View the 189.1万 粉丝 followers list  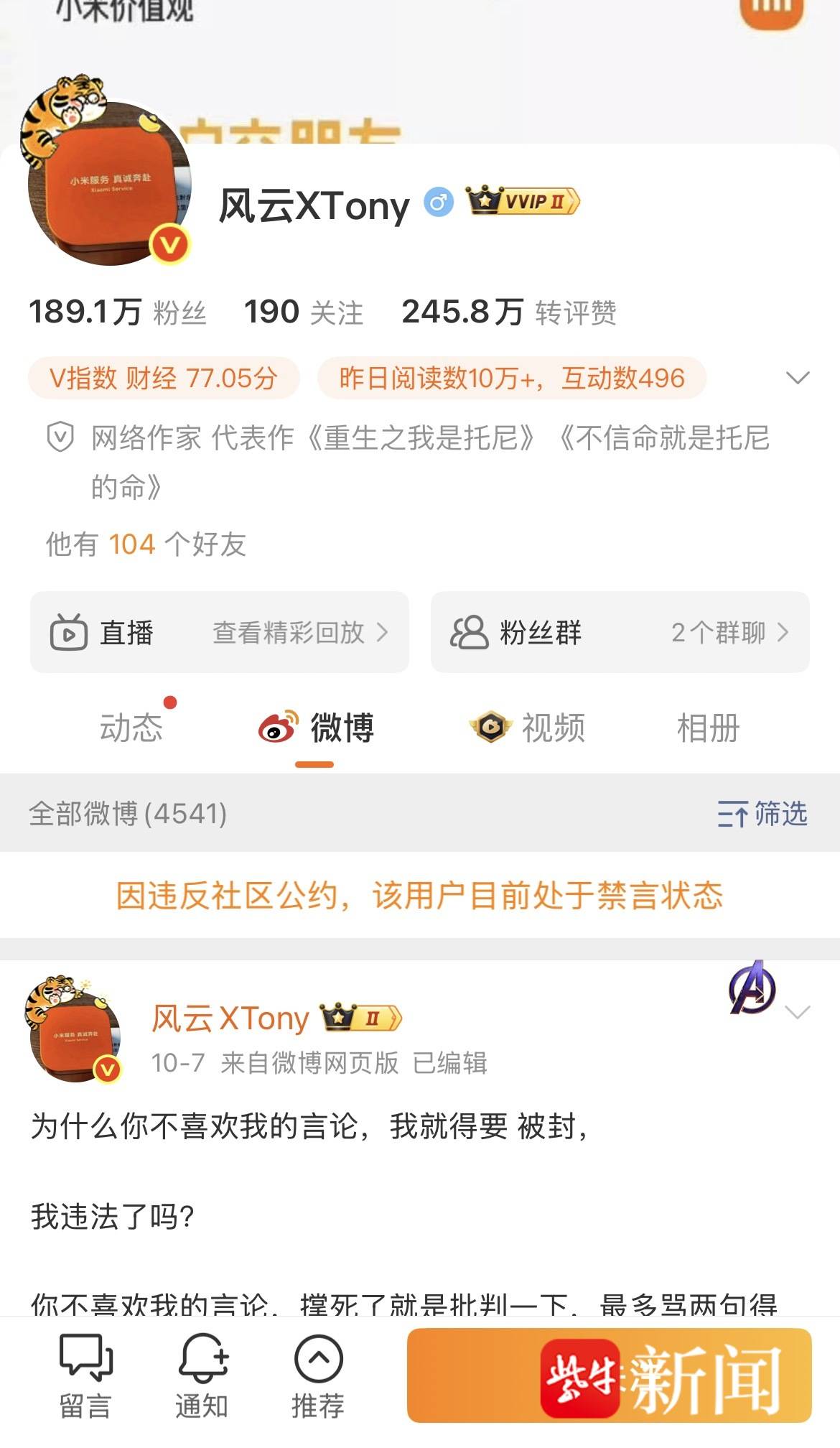pyautogui.click(x=118, y=312)
